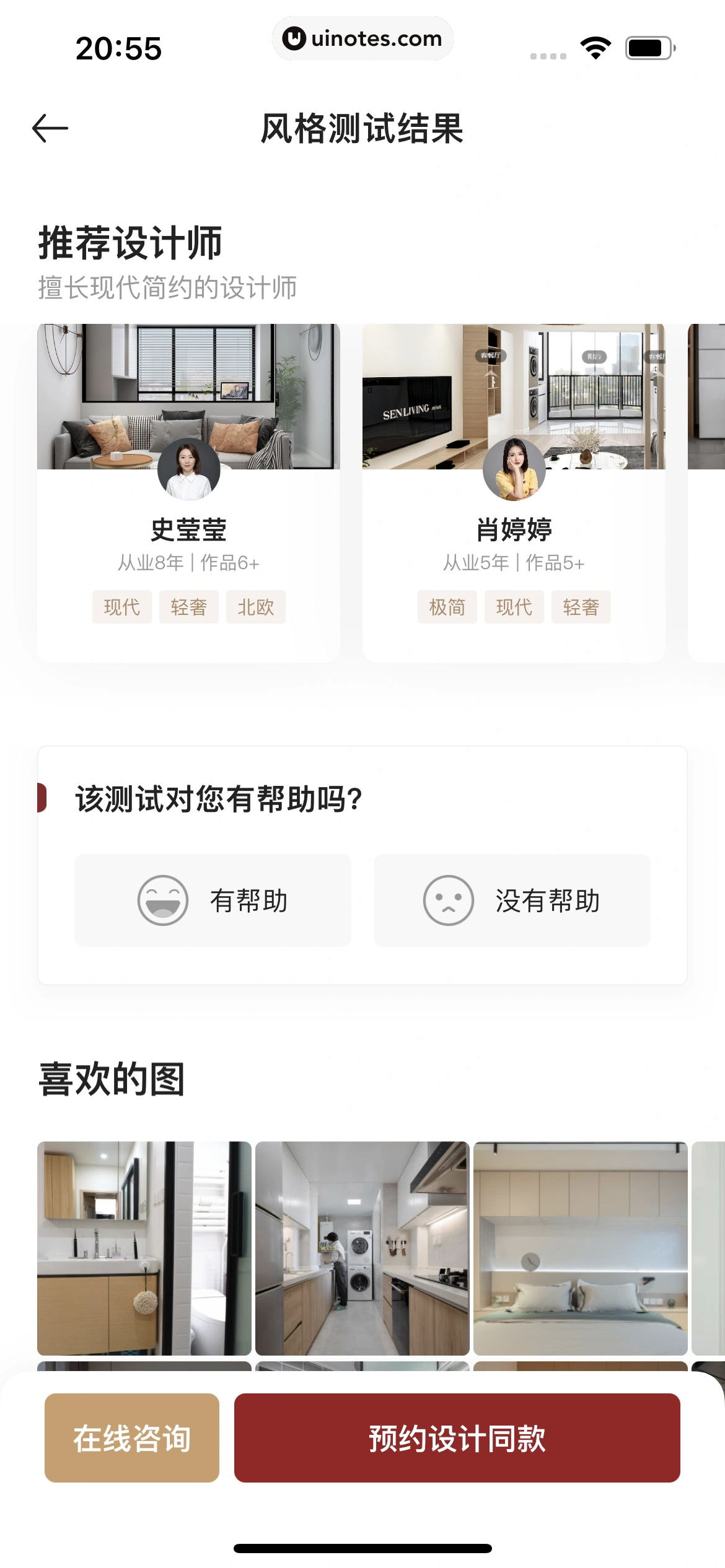Select 没有帮助 feedback option
The image size is (725, 1568).
(x=512, y=900)
